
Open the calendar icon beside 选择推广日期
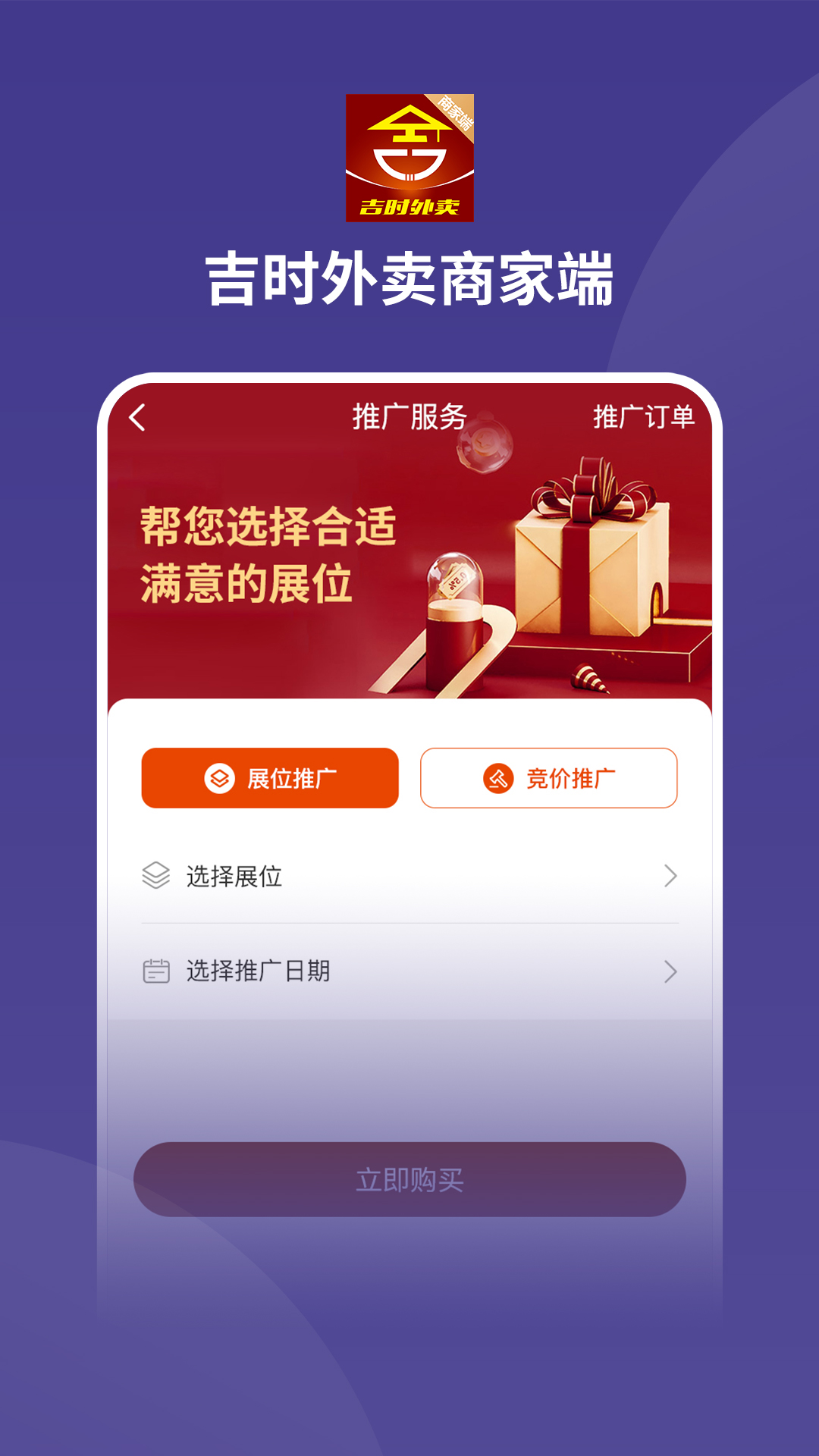pos(157,973)
